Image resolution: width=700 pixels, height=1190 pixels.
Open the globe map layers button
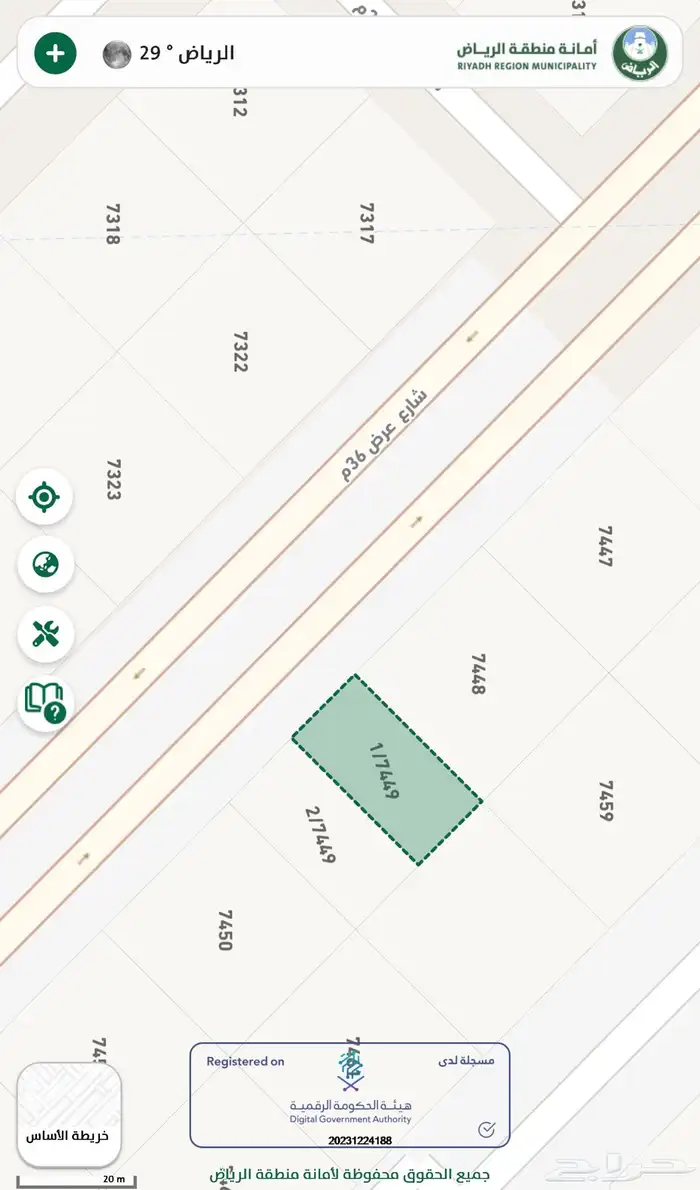45,564
